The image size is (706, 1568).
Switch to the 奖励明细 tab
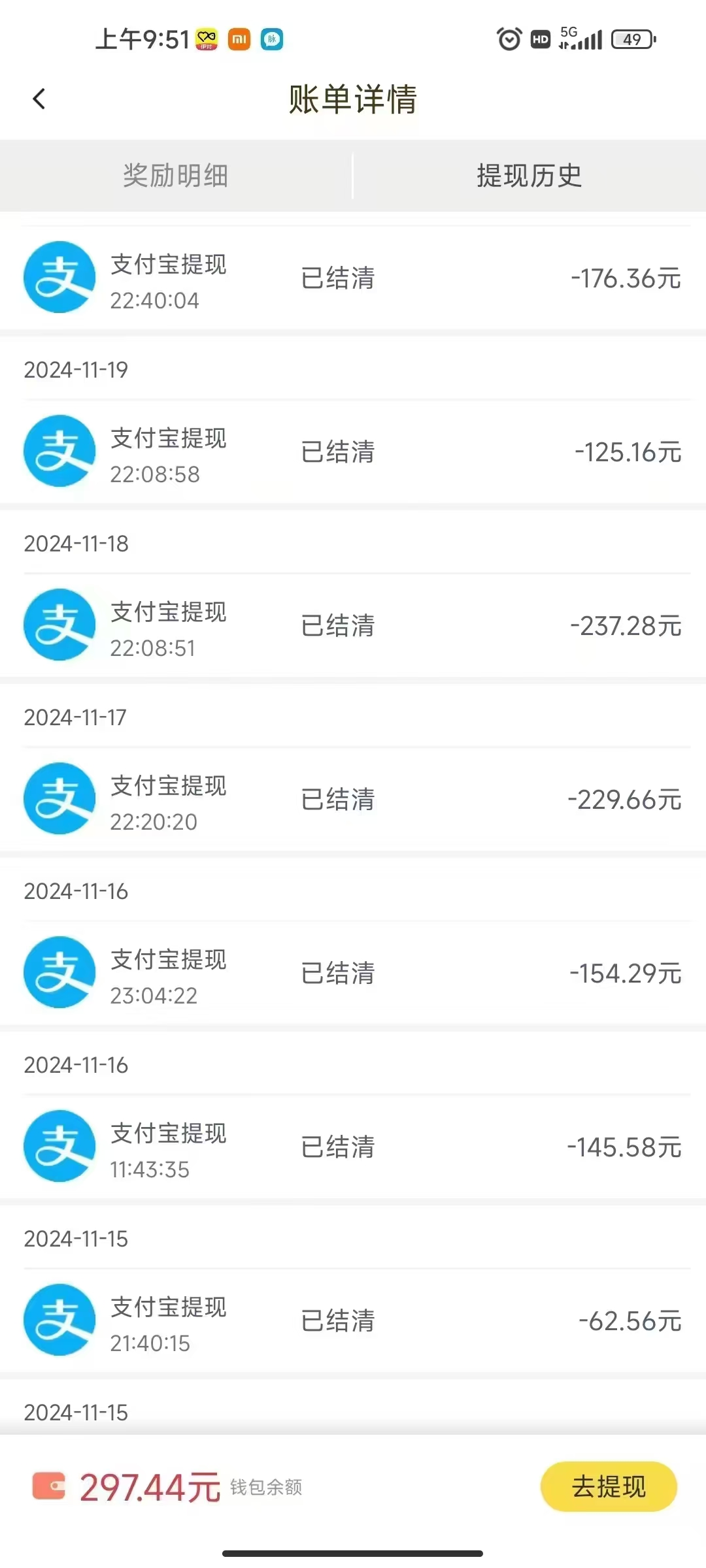click(x=176, y=176)
